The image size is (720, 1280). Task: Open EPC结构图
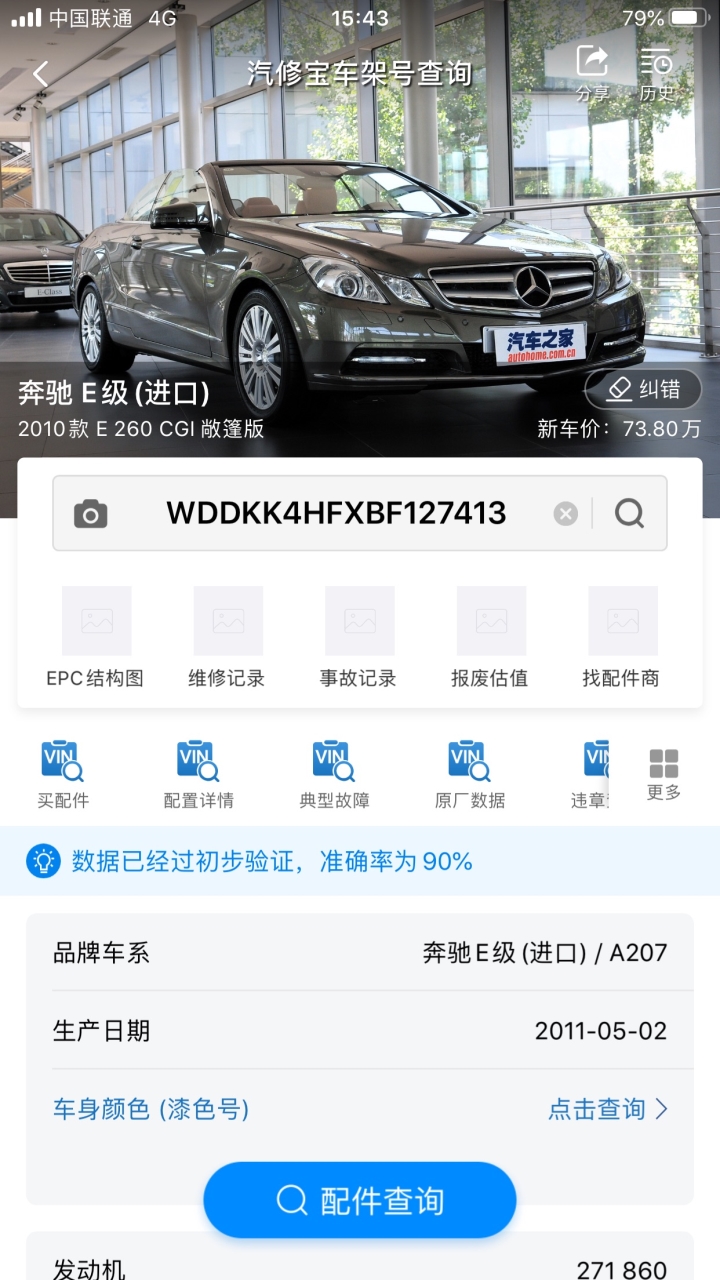pos(96,637)
